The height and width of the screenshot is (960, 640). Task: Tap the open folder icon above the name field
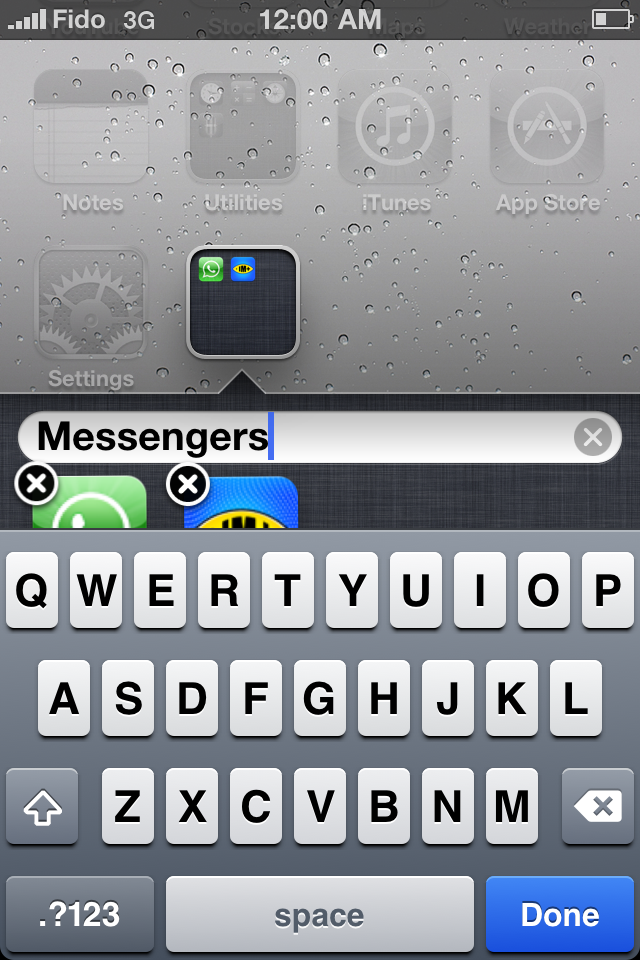[x=243, y=302]
